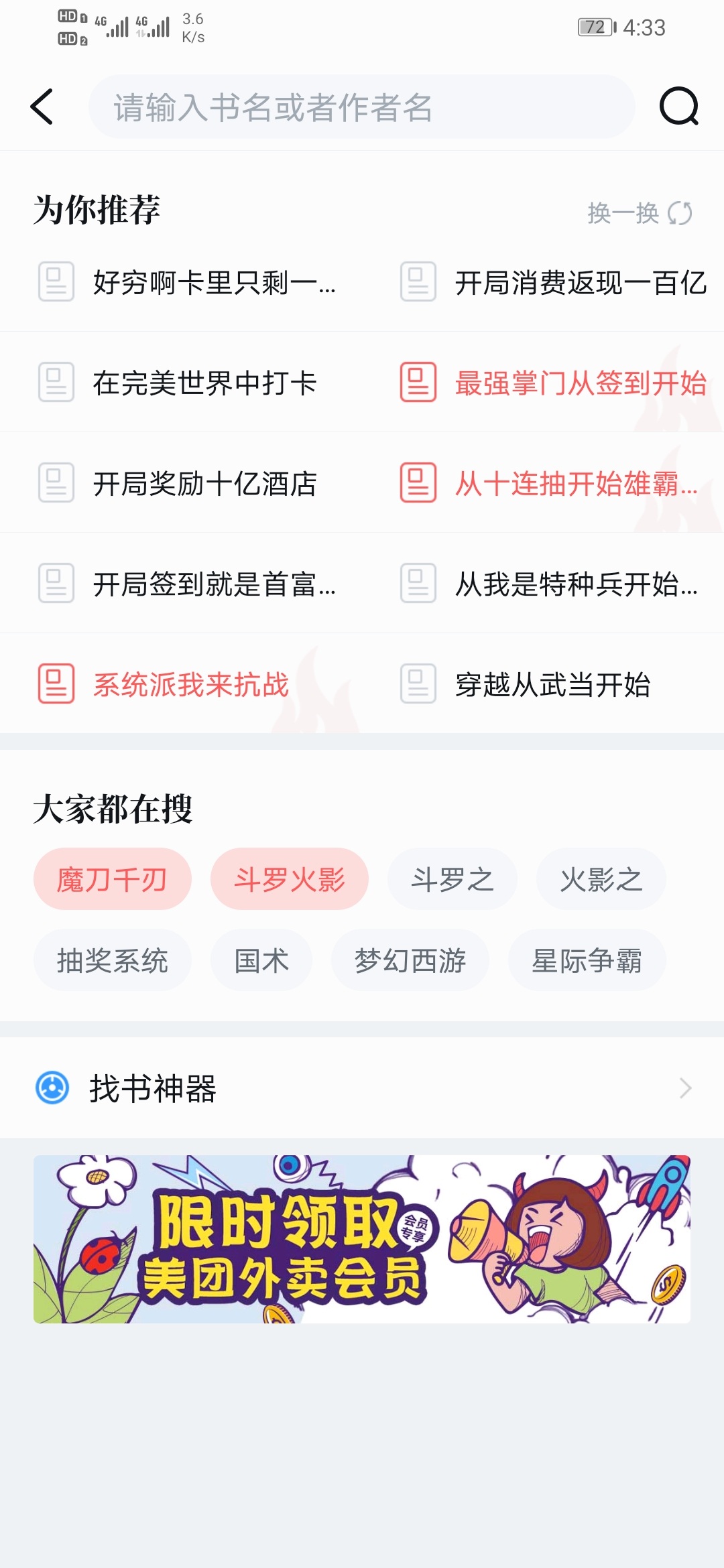Search for 抽奖系统 via its chip
The width and height of the screenshot is (724, 1568).
click(112, 960)
